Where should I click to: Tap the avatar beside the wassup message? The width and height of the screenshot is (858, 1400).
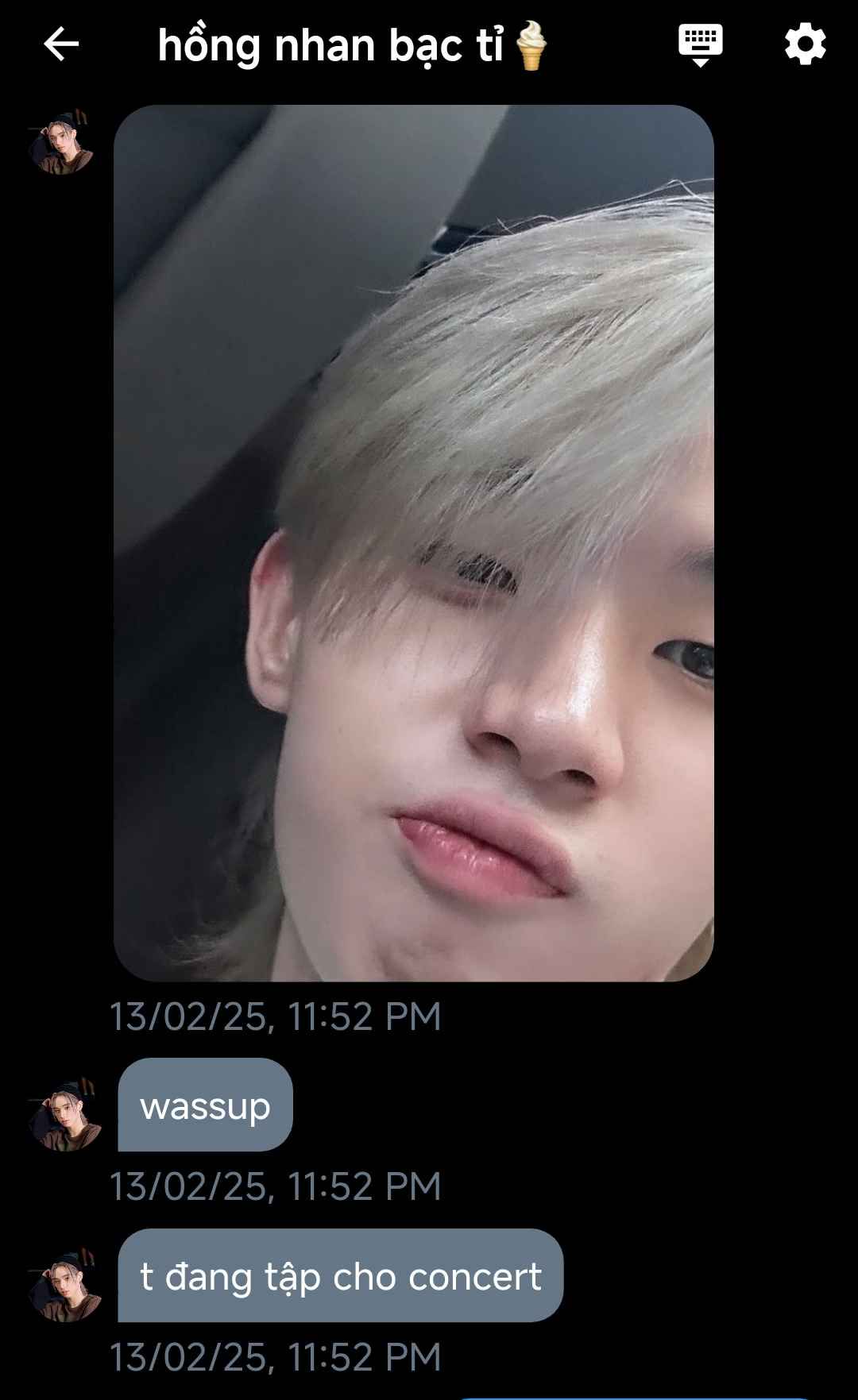tap(64, 1115)
